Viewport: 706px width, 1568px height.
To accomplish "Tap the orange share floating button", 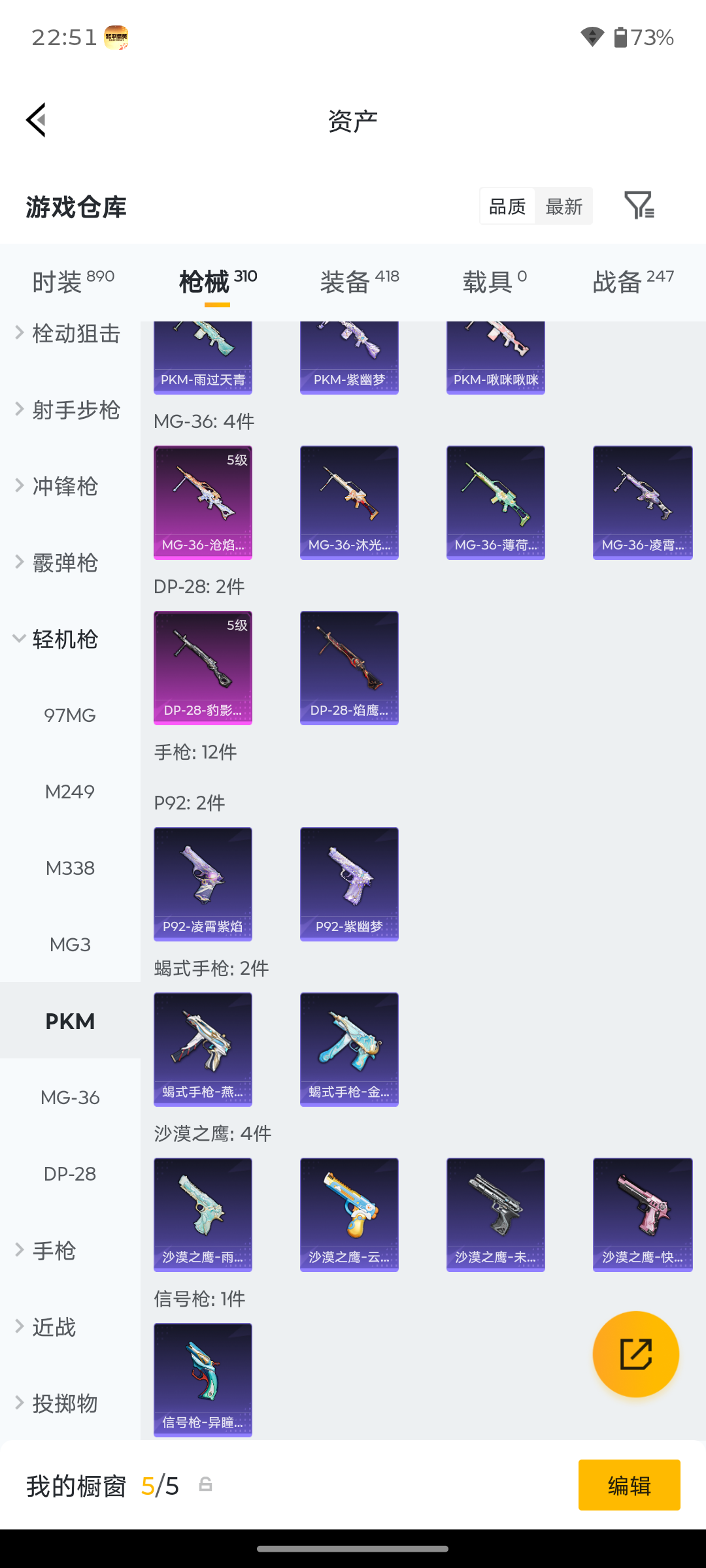I will pos(636,1354).
